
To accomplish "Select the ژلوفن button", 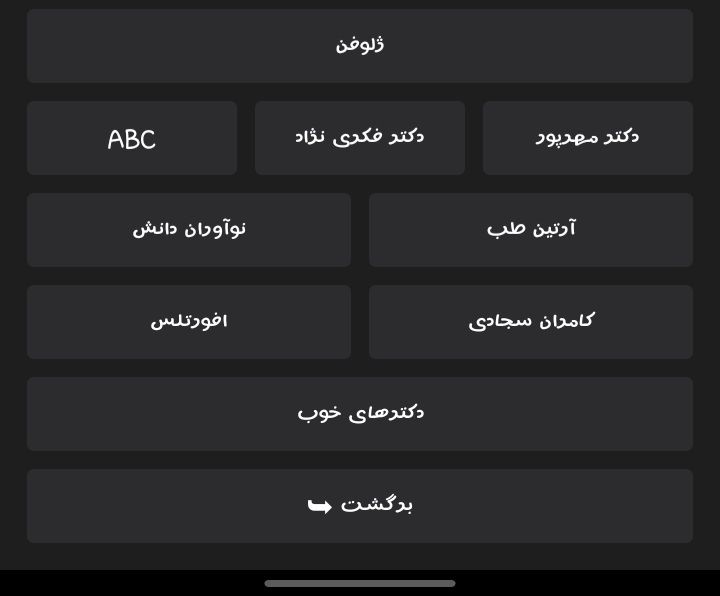I will tap(360, 46).
